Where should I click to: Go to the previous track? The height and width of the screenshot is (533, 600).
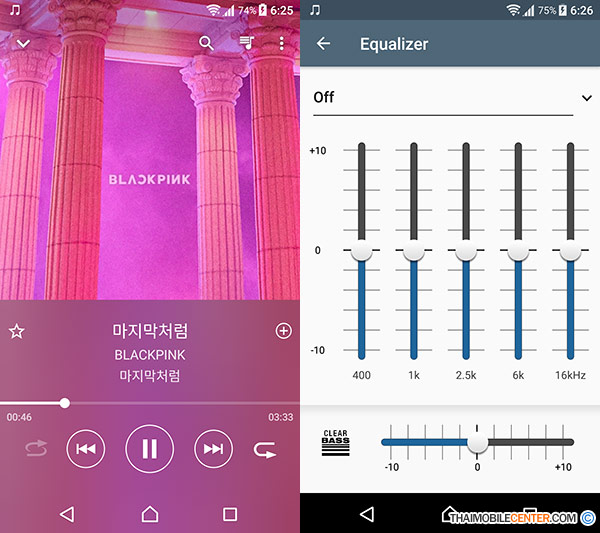(86, 449)
